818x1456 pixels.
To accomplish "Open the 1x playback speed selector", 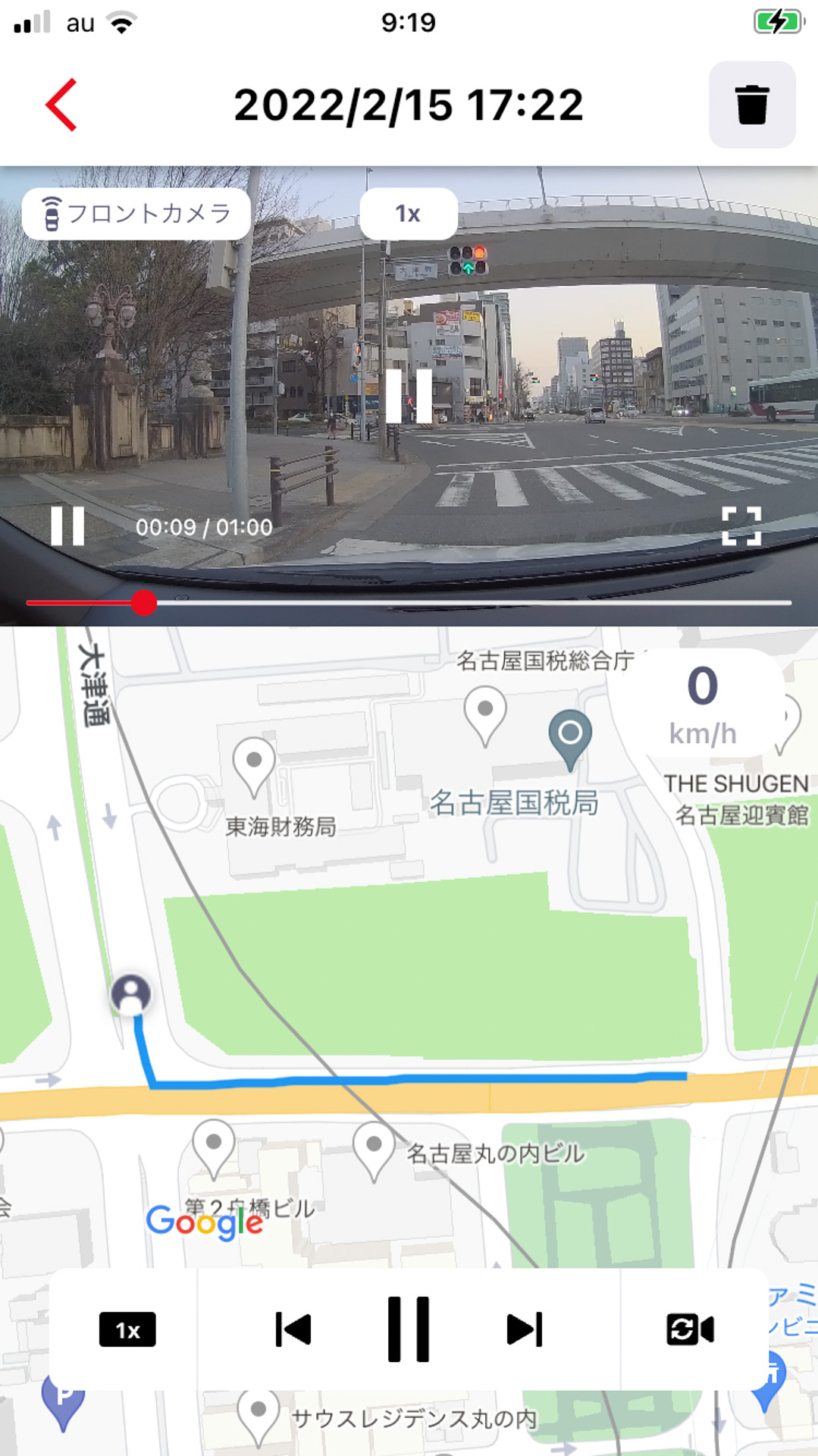I will click(408, 214).
